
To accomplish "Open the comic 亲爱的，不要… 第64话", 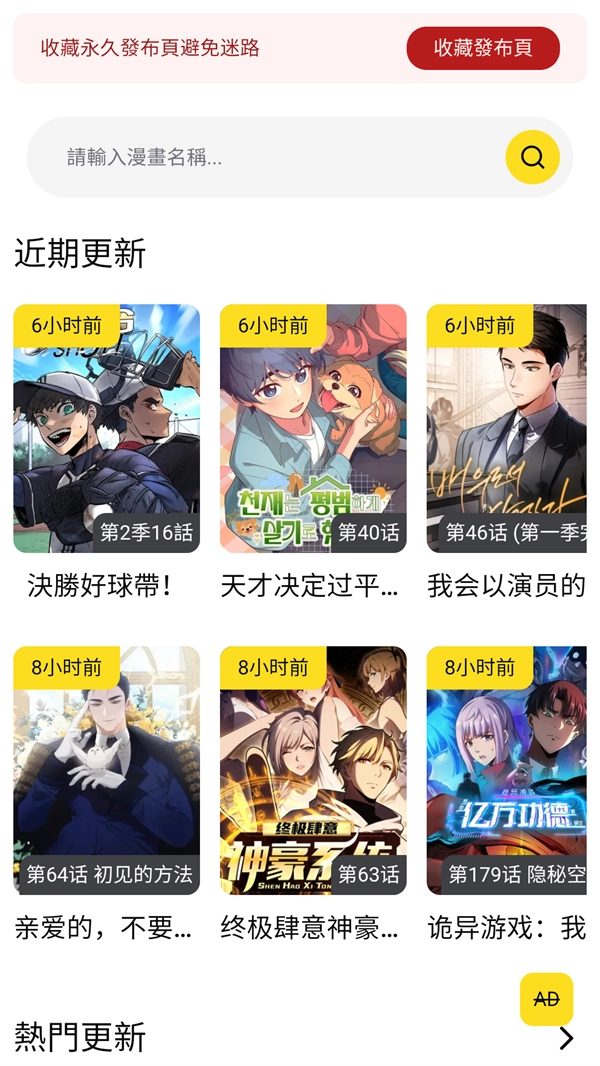I will coord(106,770).
